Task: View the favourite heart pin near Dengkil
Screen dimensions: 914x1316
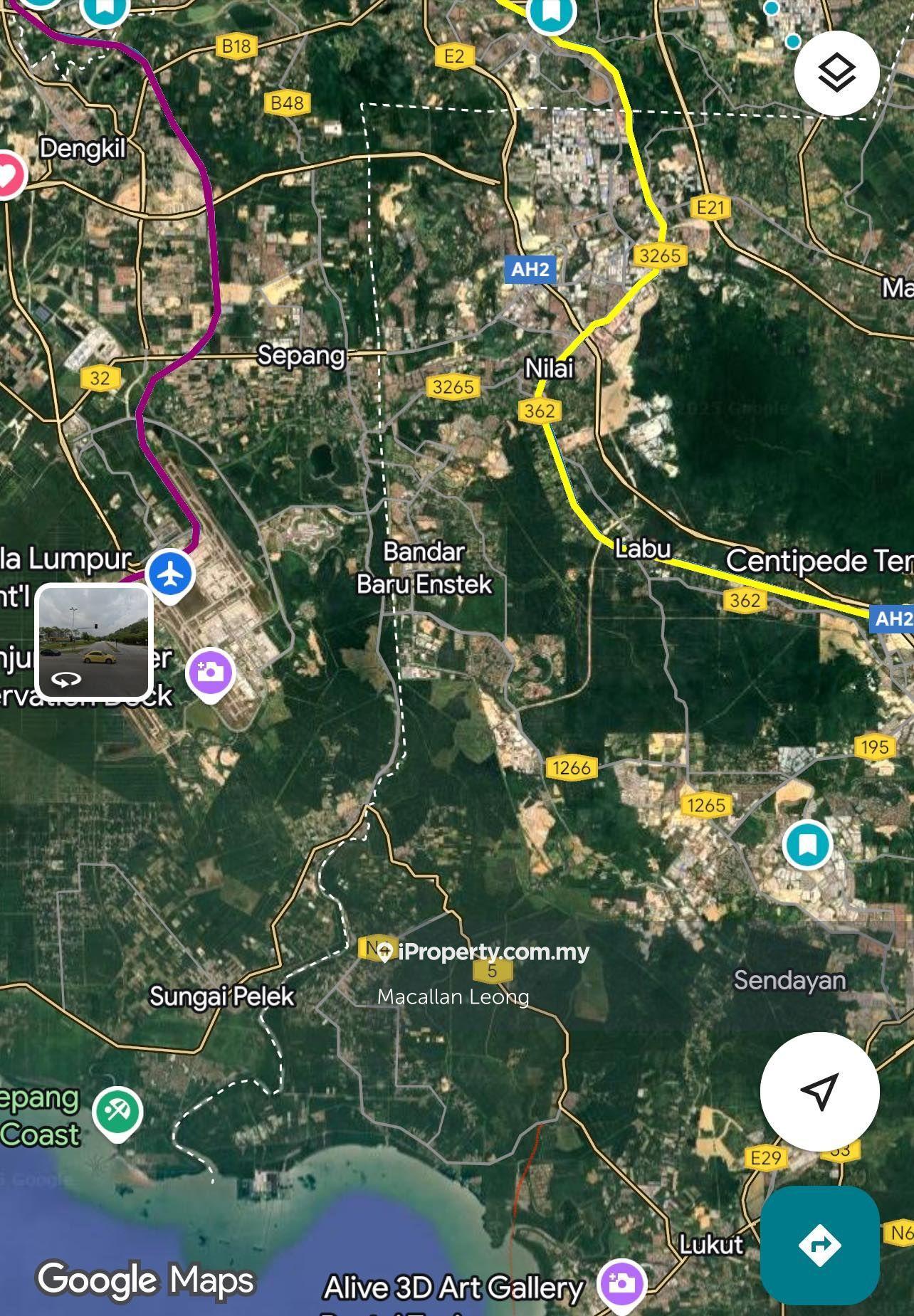Action: (7, 175)
